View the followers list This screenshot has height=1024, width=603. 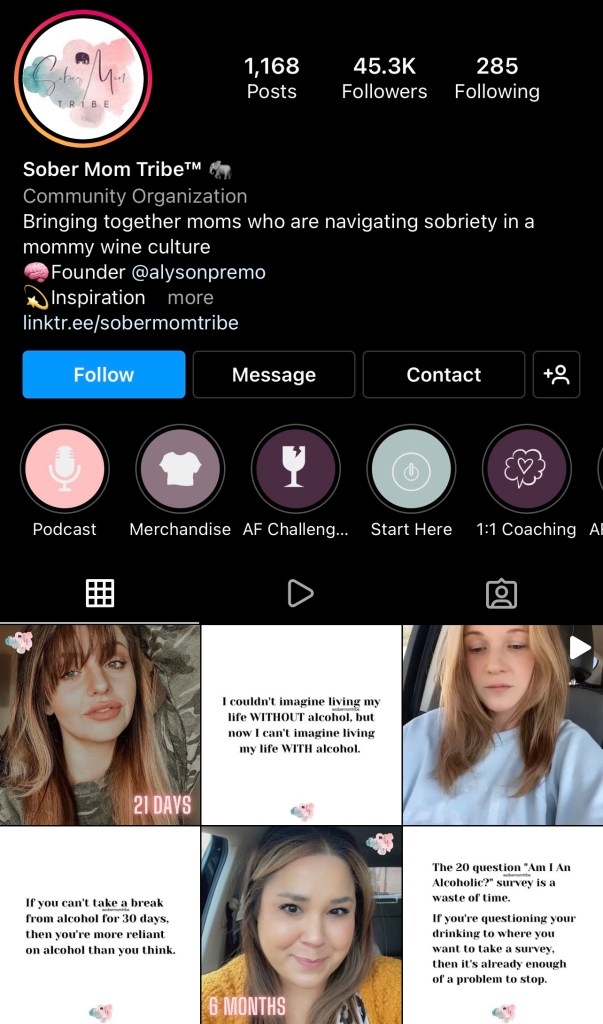point(384,78)
